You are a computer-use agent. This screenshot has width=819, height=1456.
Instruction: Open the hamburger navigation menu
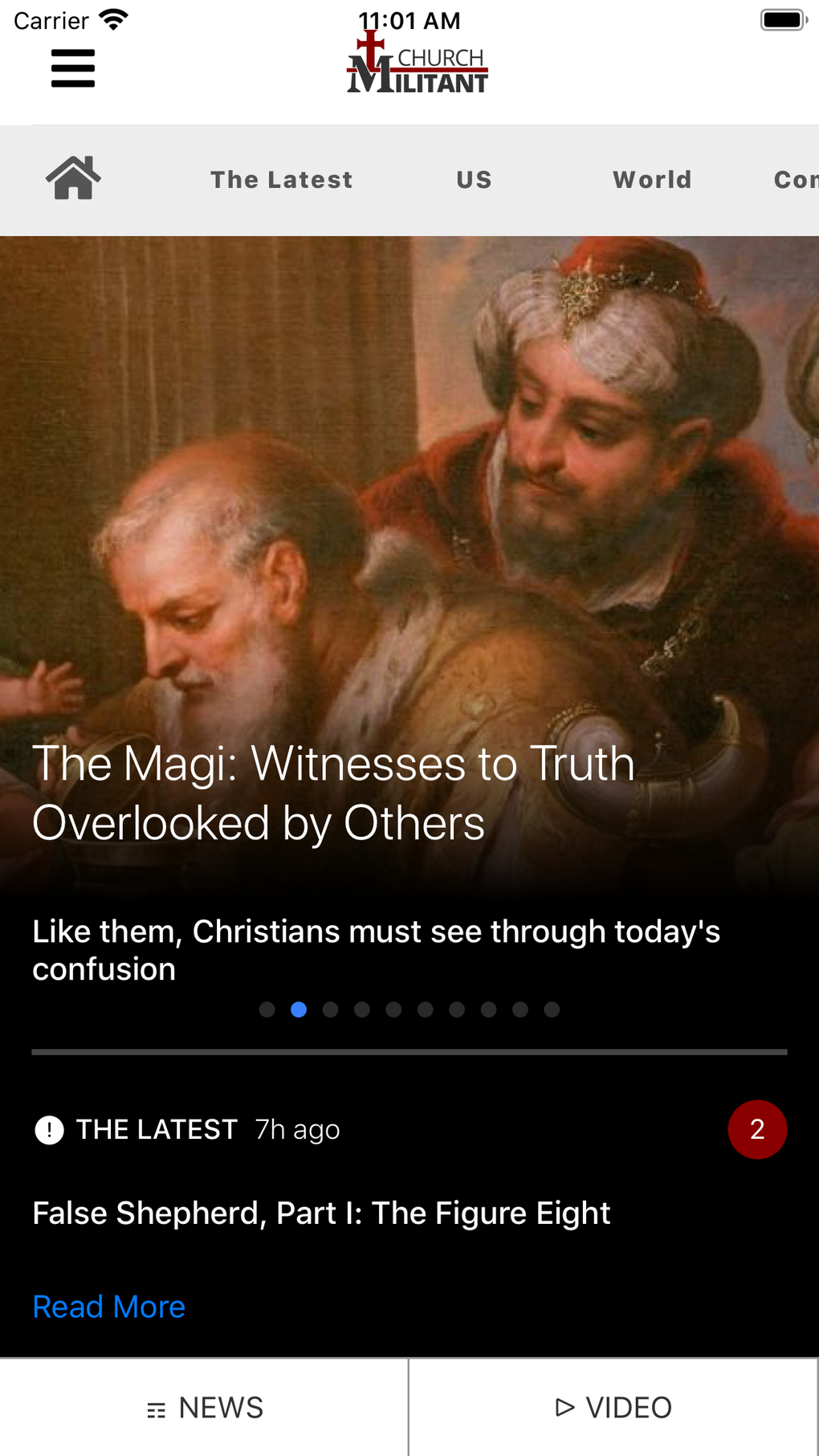pyautogui.click(x=72, y=69)
